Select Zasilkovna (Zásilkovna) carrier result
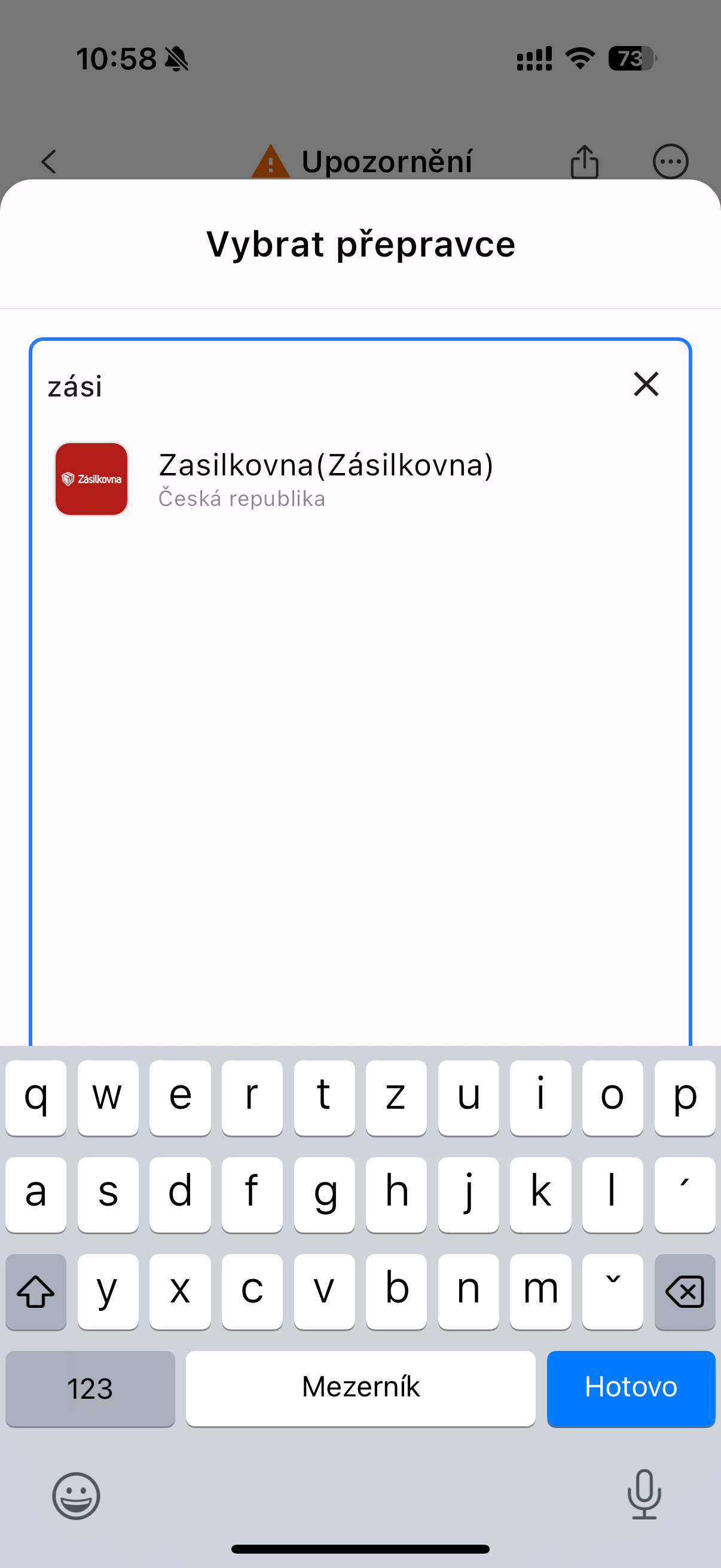The height and width of the screenshot is (1568, 721). click(326, 479)
